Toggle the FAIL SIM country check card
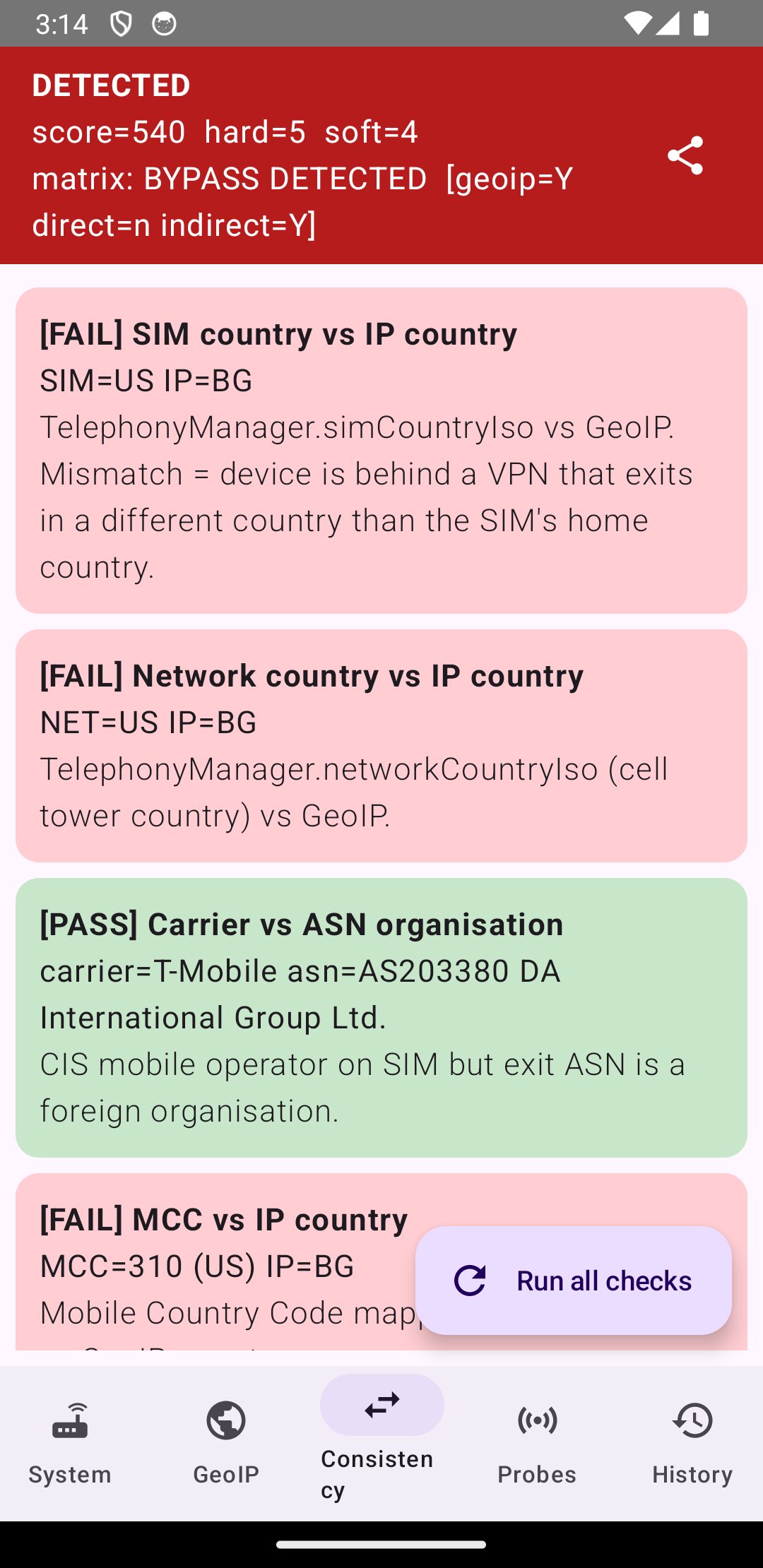 click(381, 449)
